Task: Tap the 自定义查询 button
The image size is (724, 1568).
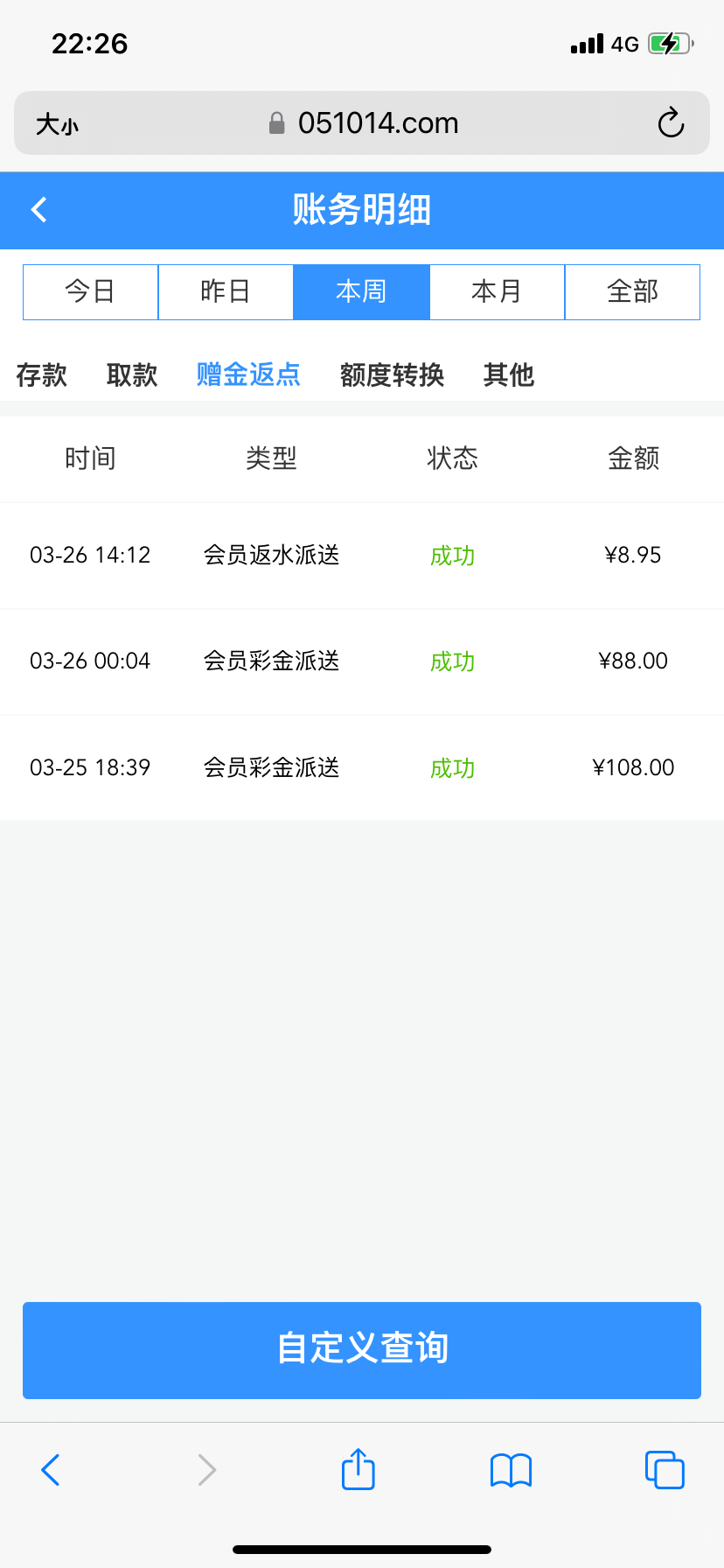Action: (362, 1349)
